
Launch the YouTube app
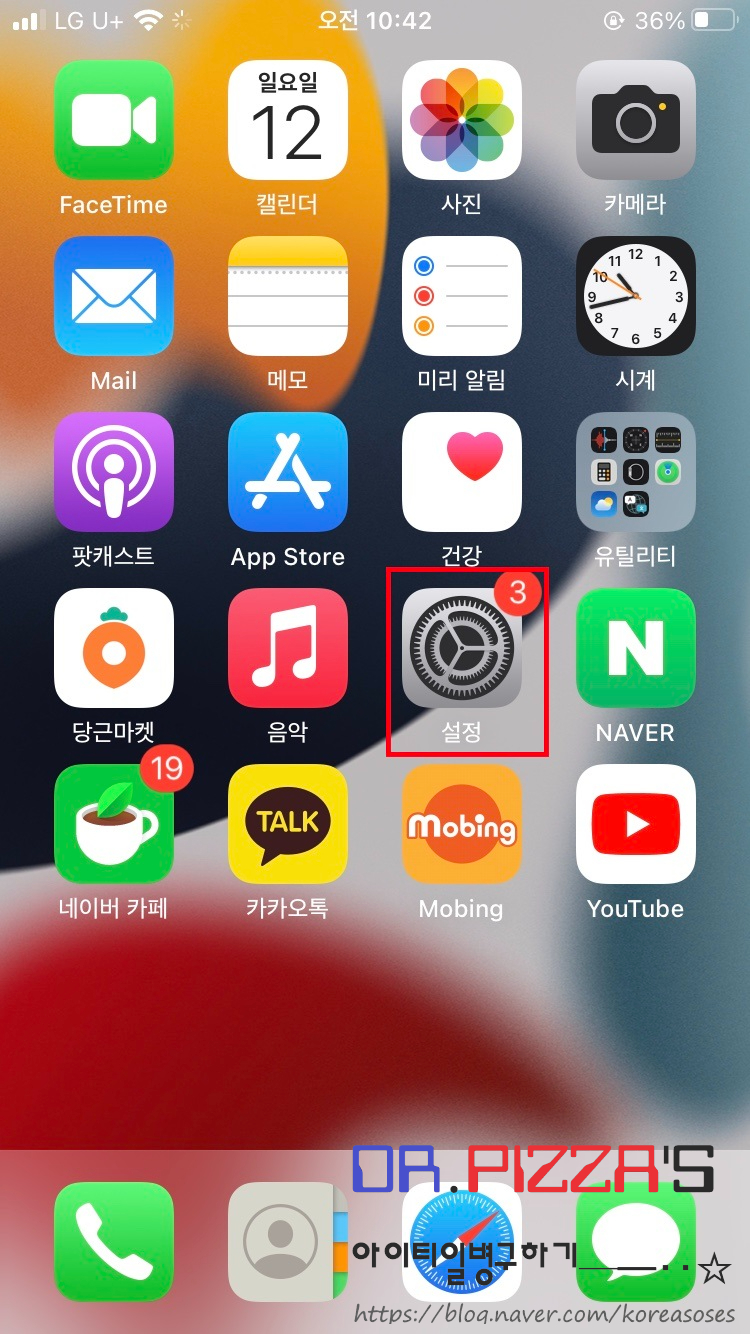click(635, 824)
